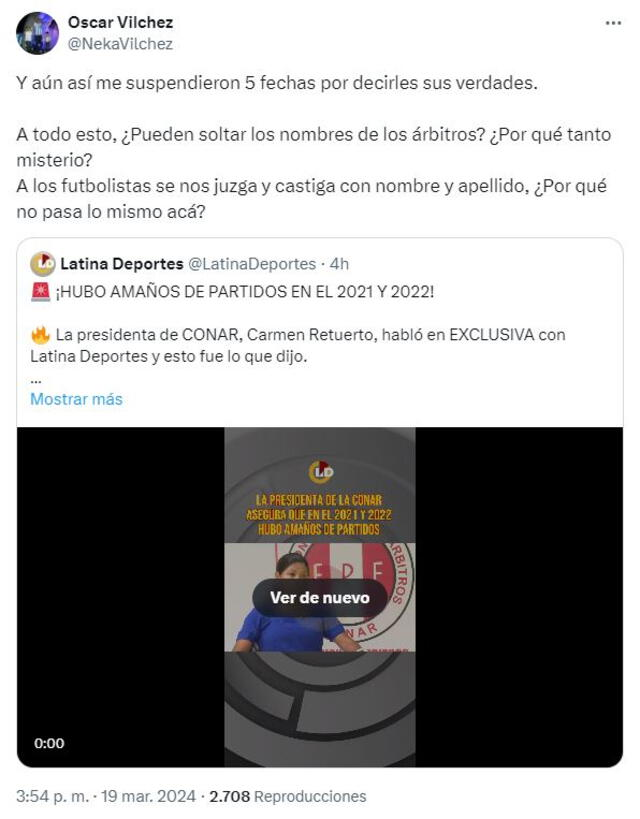Open the @NekaVilchez profile handle
Screen dimensions: 640x819
tap(120, 44)
